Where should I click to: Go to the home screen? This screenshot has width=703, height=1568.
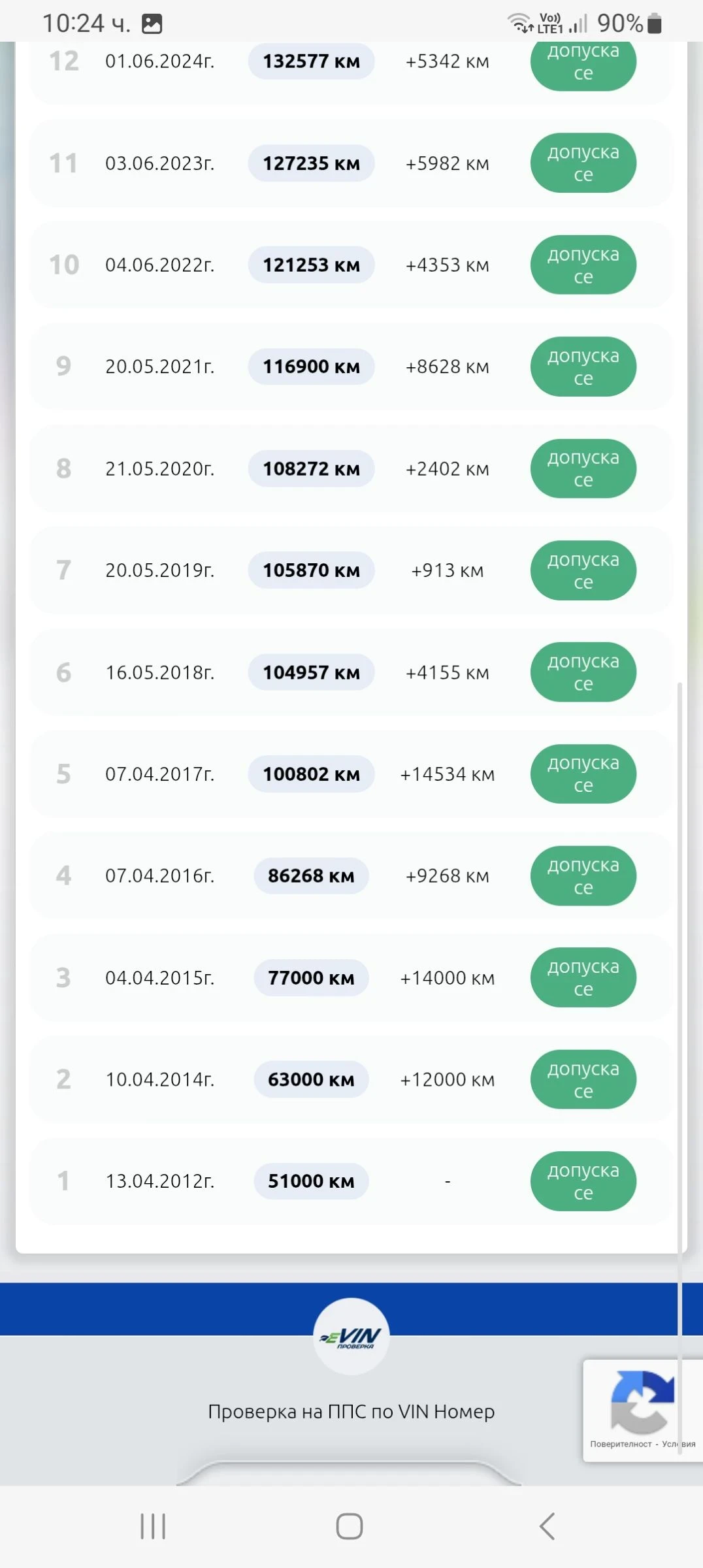coord(350,1527)
